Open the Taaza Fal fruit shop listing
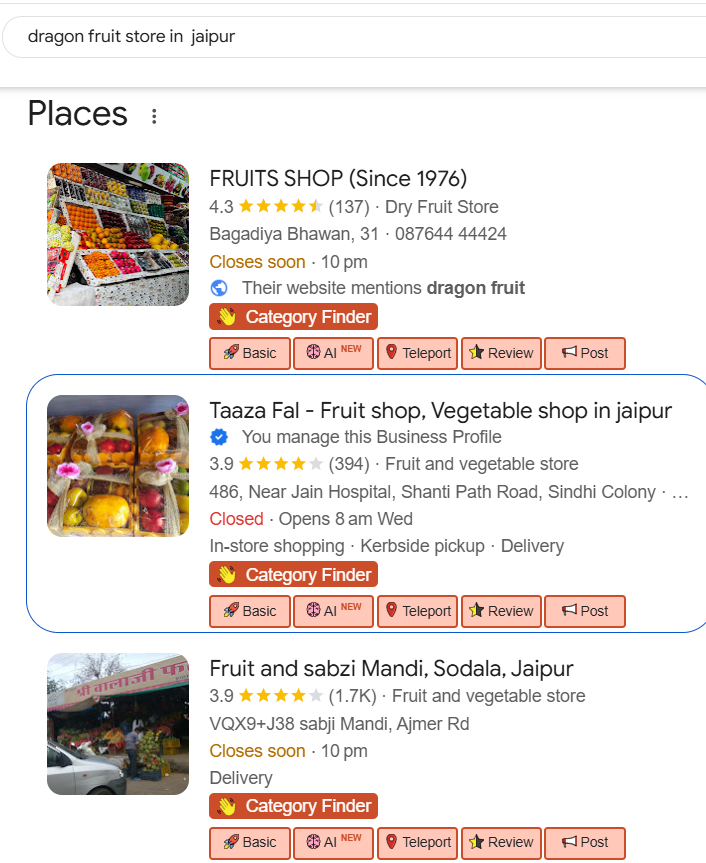706x863 pixels. pos(440,411)
